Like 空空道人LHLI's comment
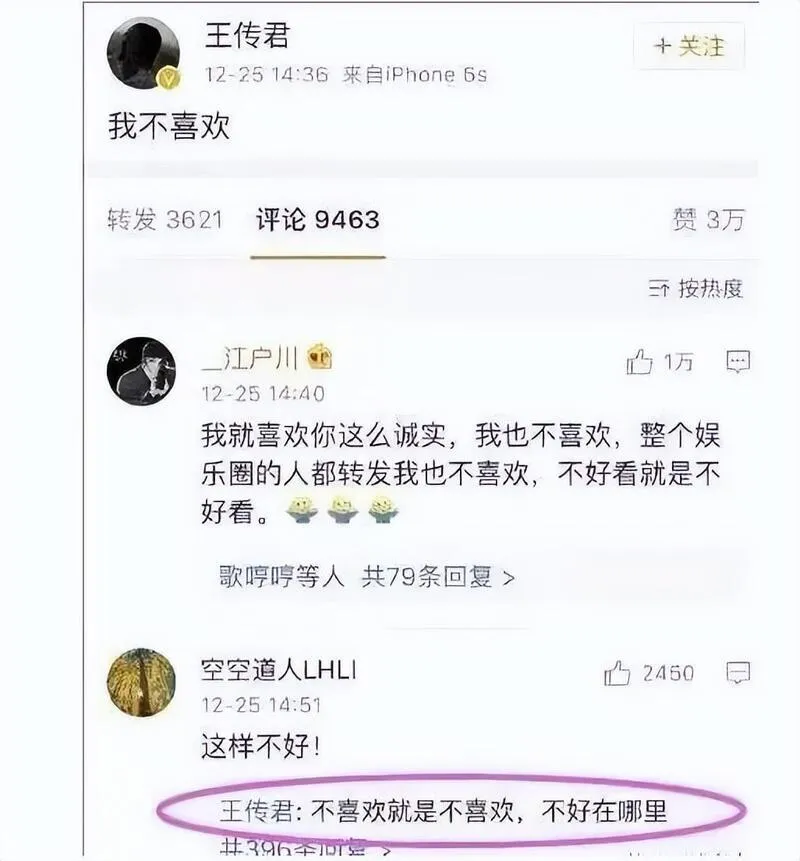This screenshot has width=800, height=861. pos(618,674)
